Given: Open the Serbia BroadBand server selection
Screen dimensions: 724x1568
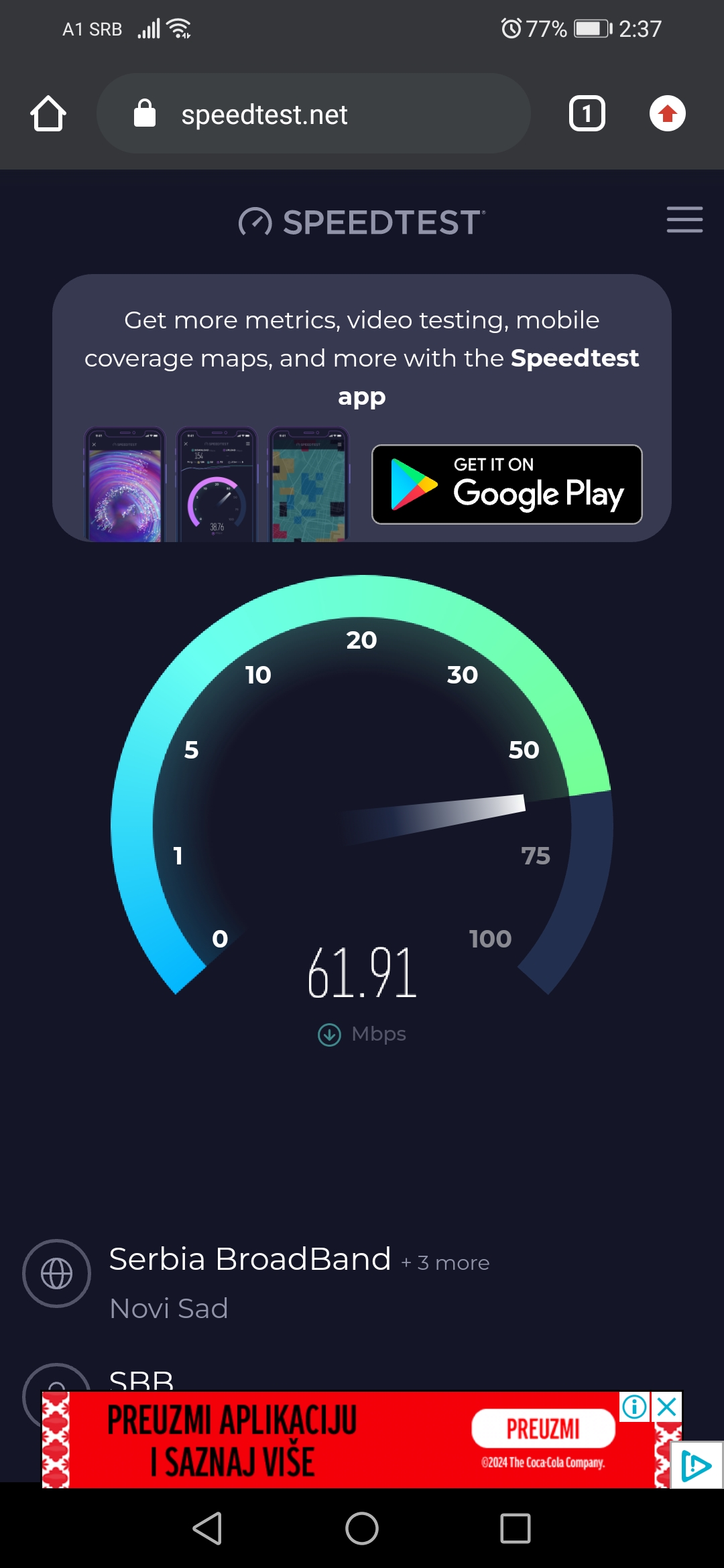Looking at the screenshot, I should click(x=249, y=1260).
